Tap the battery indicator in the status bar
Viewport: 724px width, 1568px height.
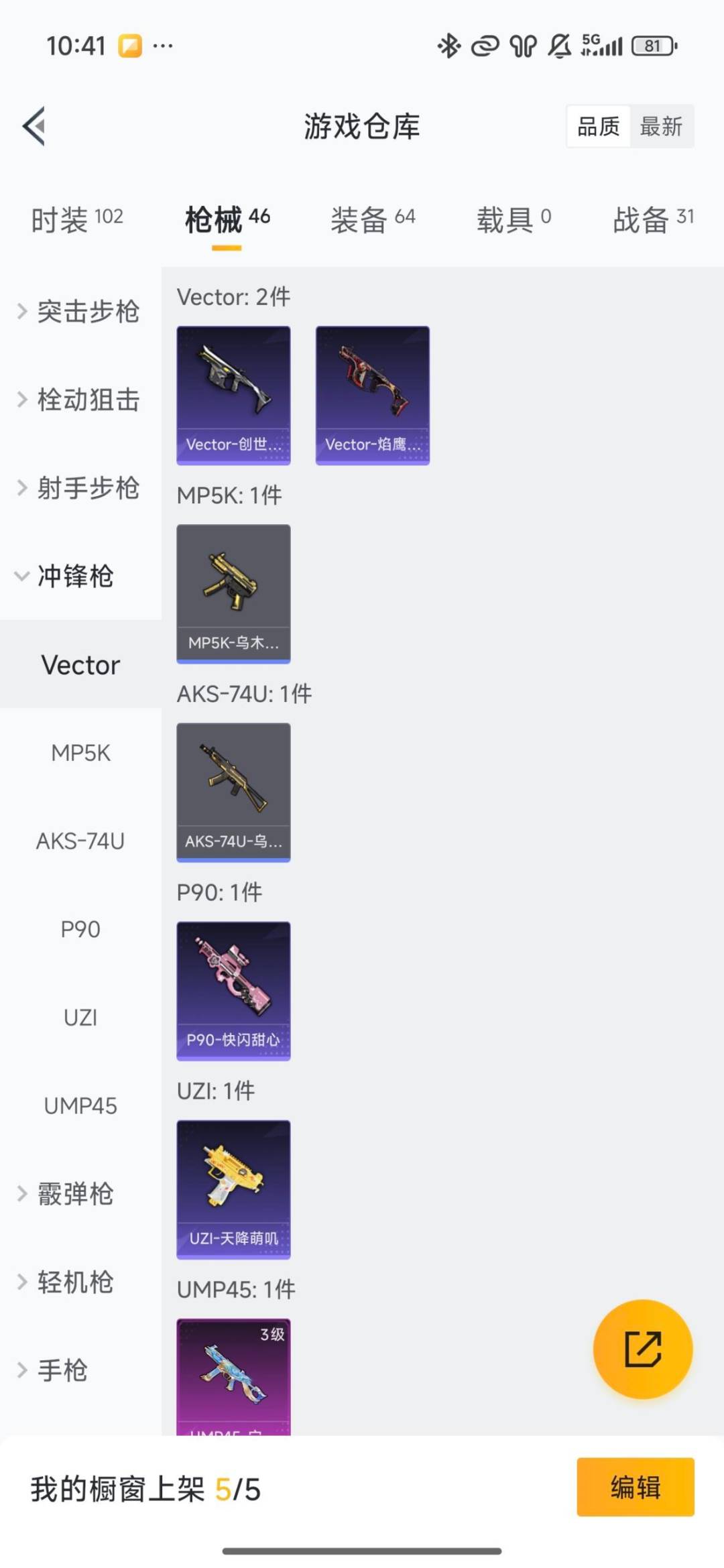coord(653,46)
